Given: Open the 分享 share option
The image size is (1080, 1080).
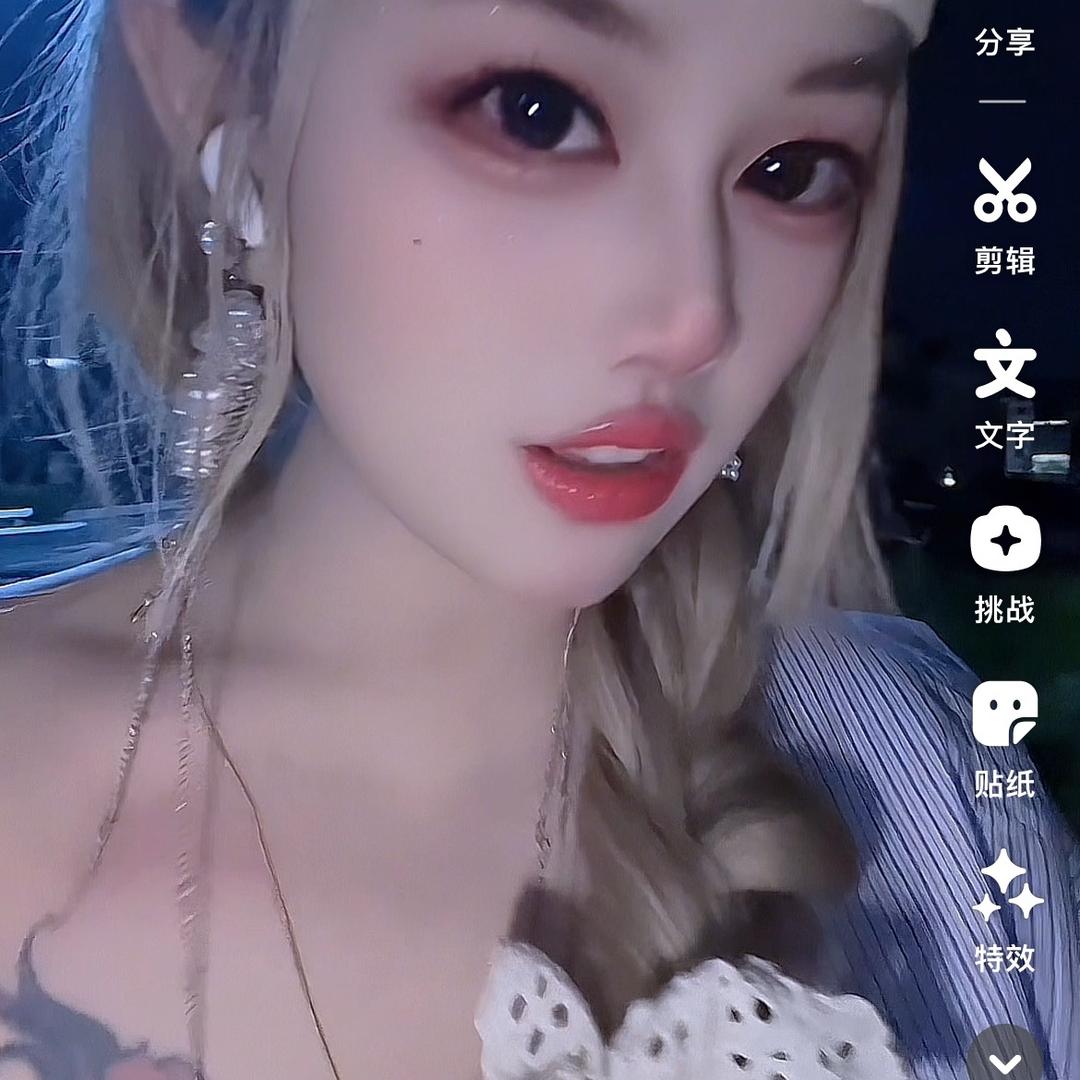Looking at the screenshot, I should (x=1005, y=42).
